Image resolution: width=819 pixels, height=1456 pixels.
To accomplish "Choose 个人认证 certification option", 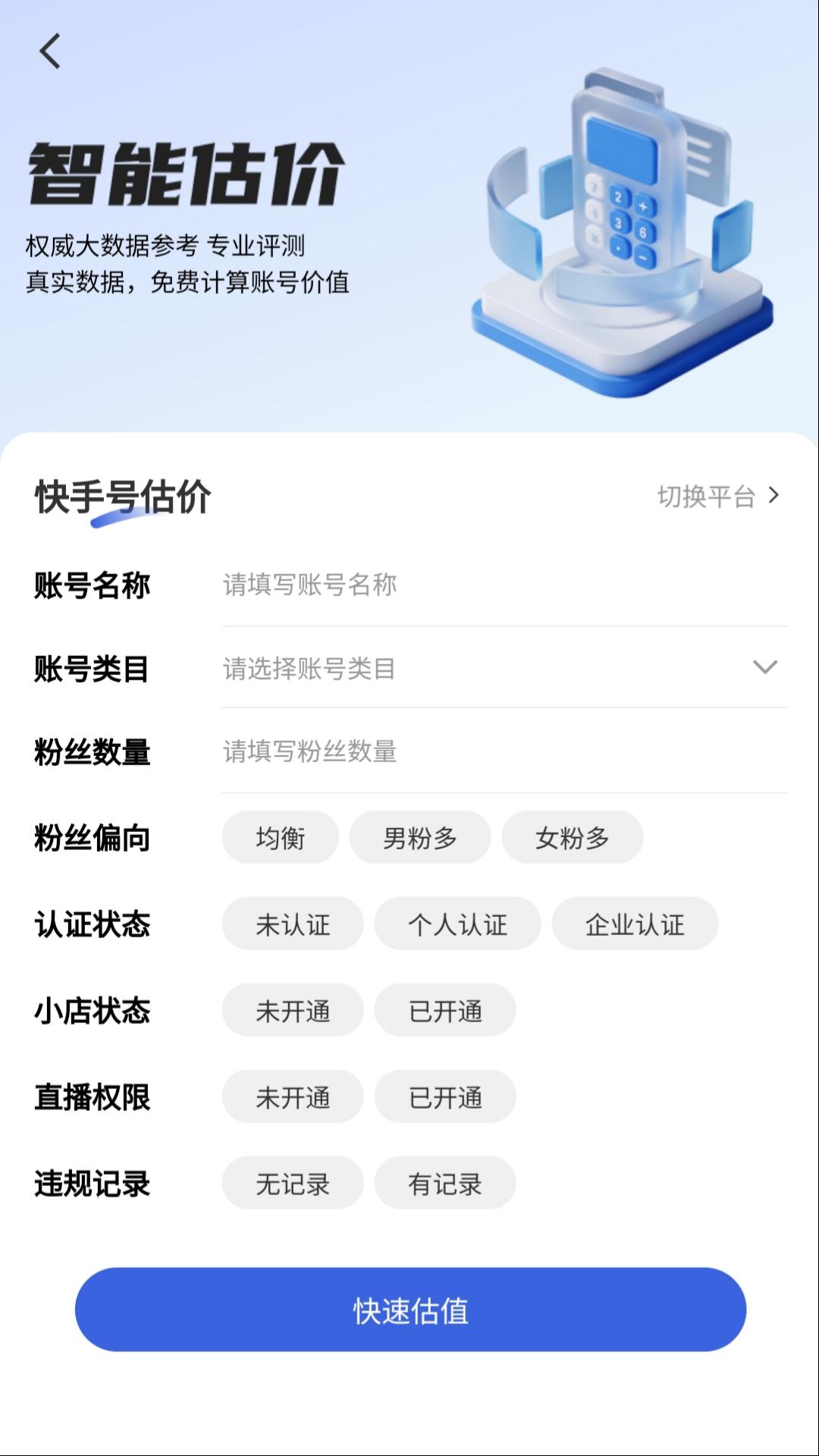I will point(458,924).
